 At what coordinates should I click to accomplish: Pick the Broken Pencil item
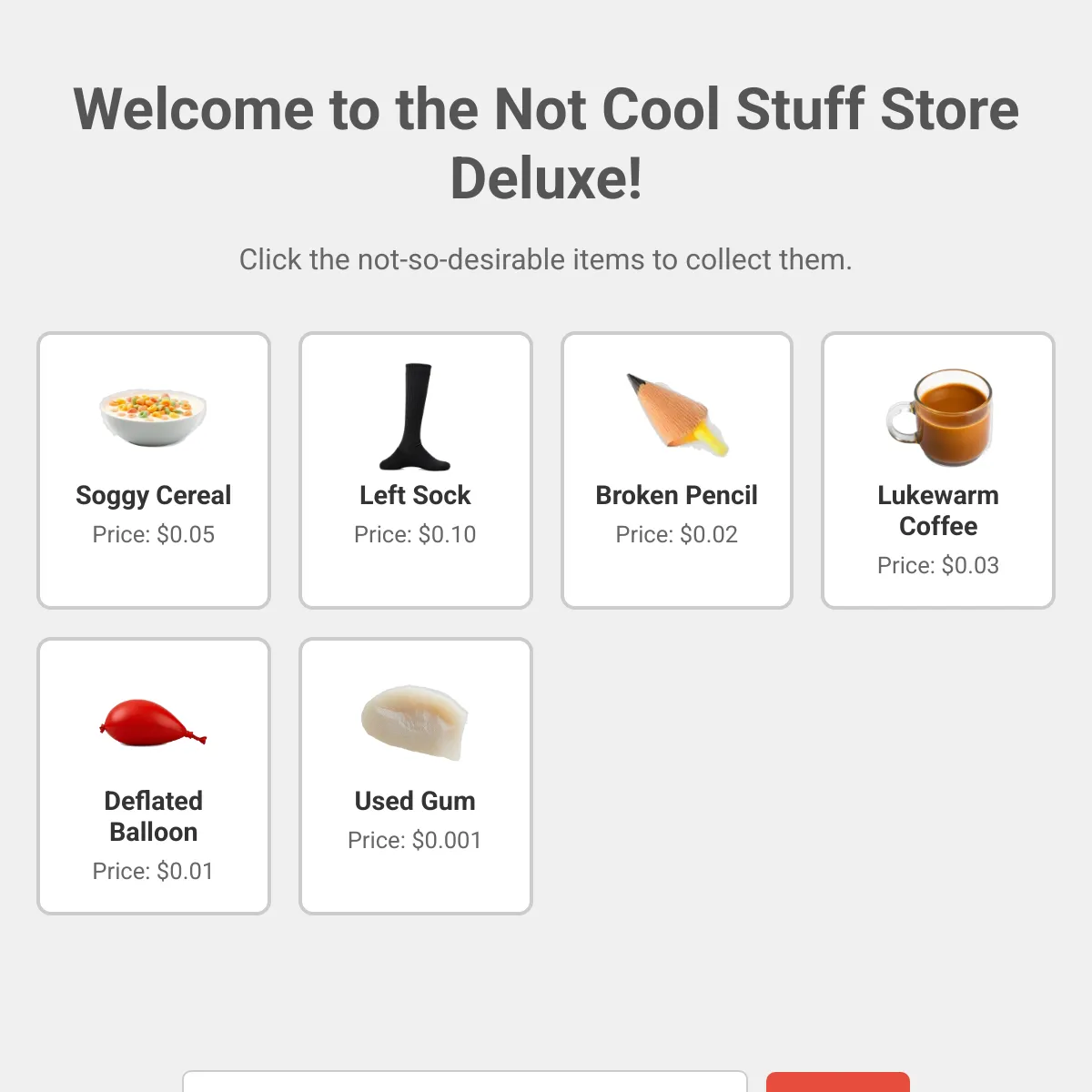coord(677,470)
